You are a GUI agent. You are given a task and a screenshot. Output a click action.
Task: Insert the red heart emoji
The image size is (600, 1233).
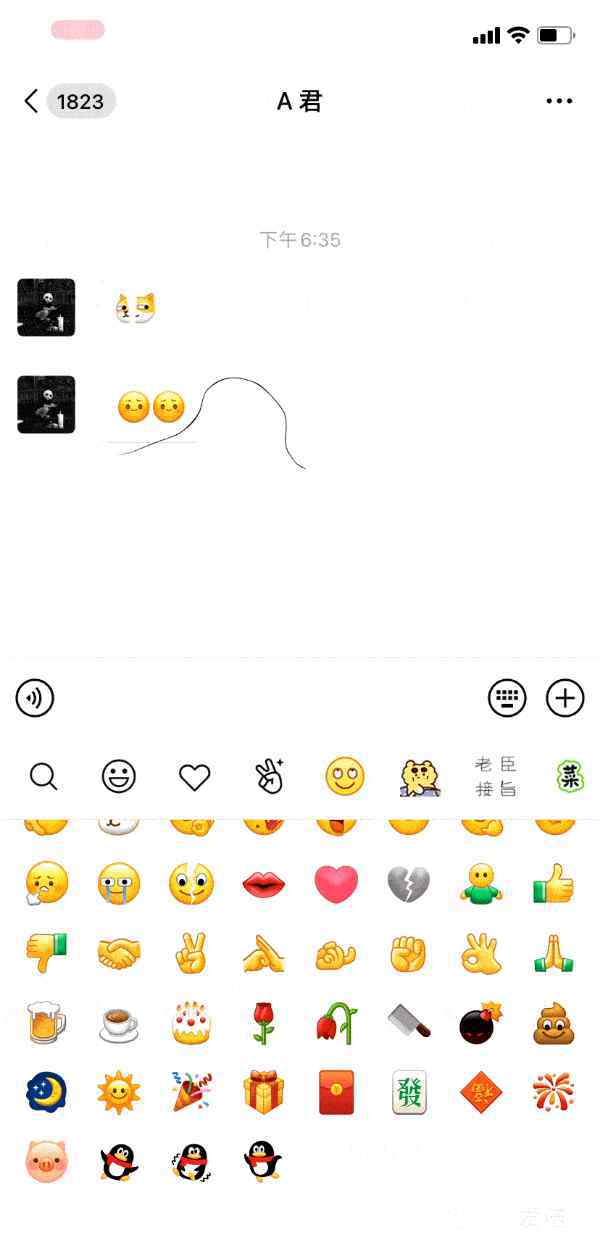pyautogui.click(x=336, y=884)
